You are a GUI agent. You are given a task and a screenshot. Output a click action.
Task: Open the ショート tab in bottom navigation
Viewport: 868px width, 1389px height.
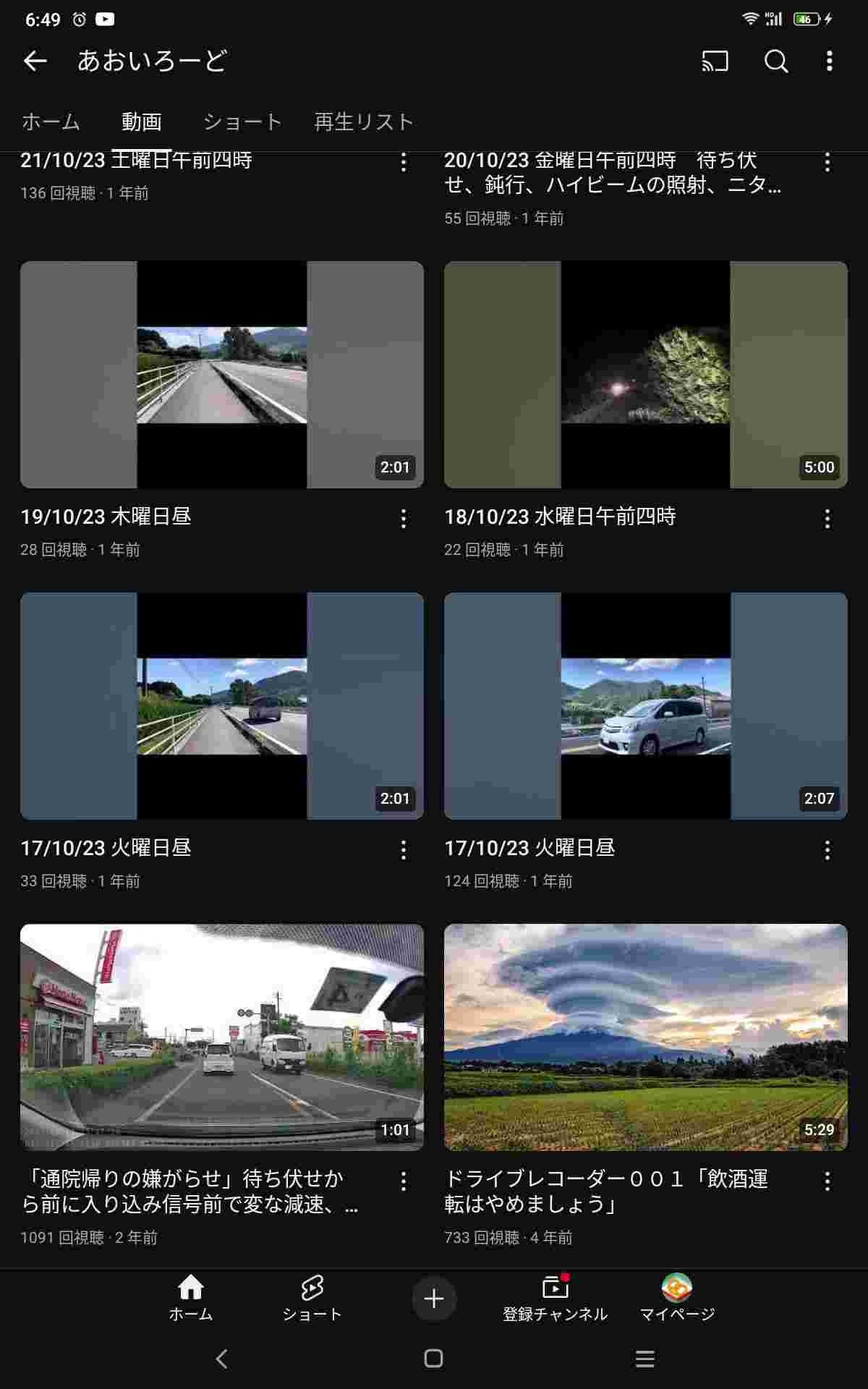pyautogui.click(x=312, y=1299)
